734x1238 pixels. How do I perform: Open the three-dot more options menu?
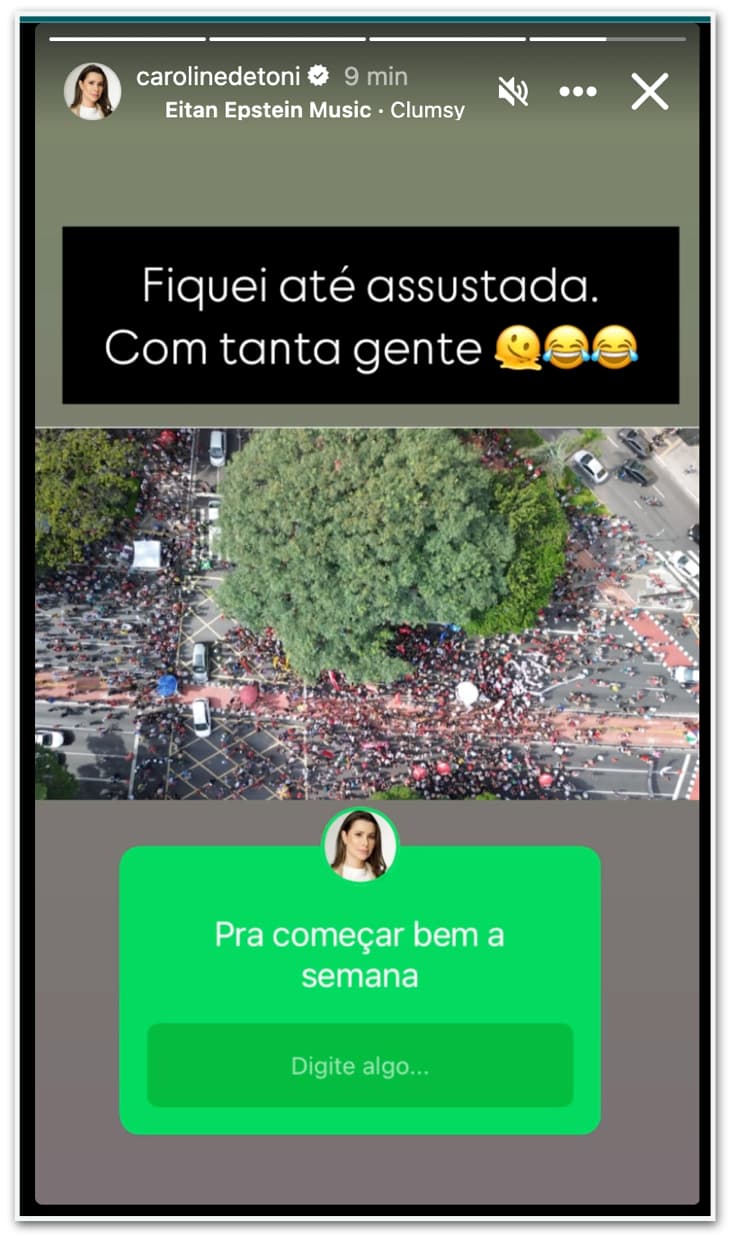pos(578,92)
